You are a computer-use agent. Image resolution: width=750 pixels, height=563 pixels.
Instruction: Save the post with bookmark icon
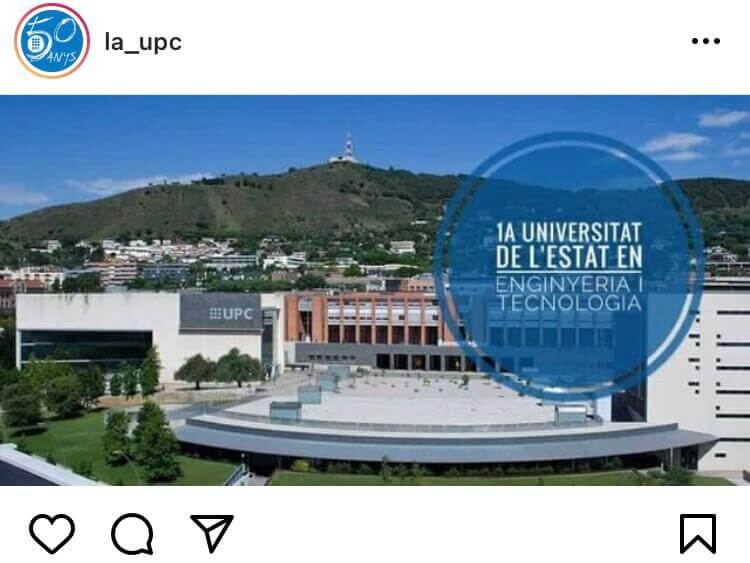point(697,534)
